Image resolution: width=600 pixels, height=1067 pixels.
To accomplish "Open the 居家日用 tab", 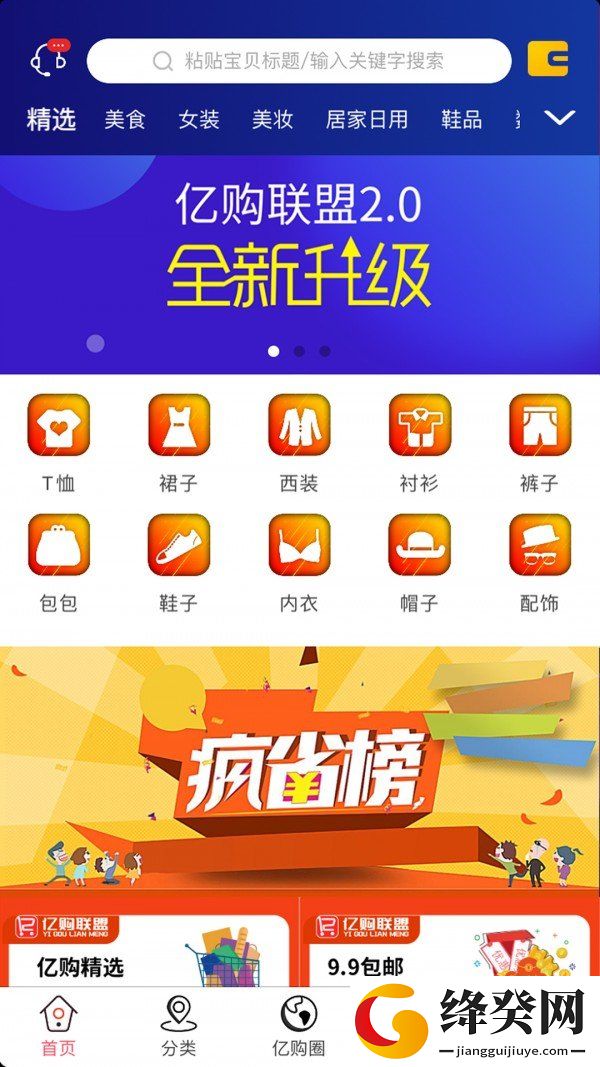I will click(x=367, y=120).
